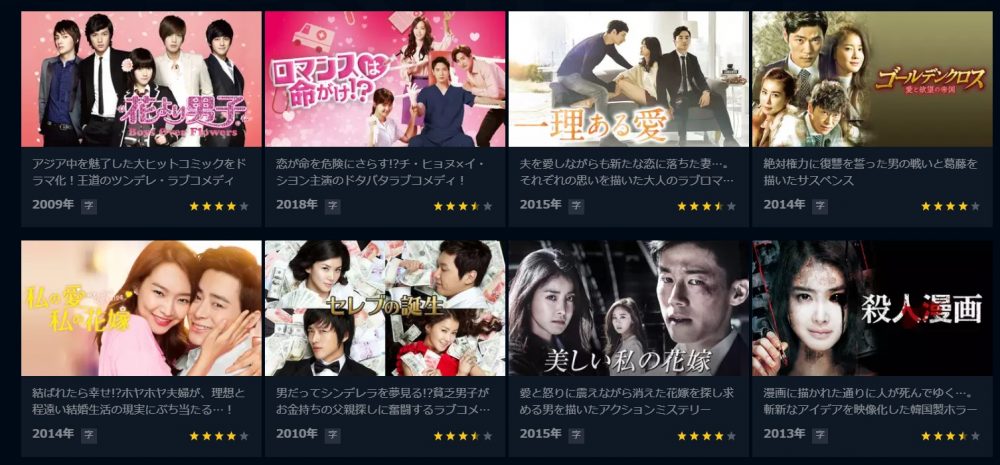Open the ロマンスは命がけ!? drama card

point(385,80)
